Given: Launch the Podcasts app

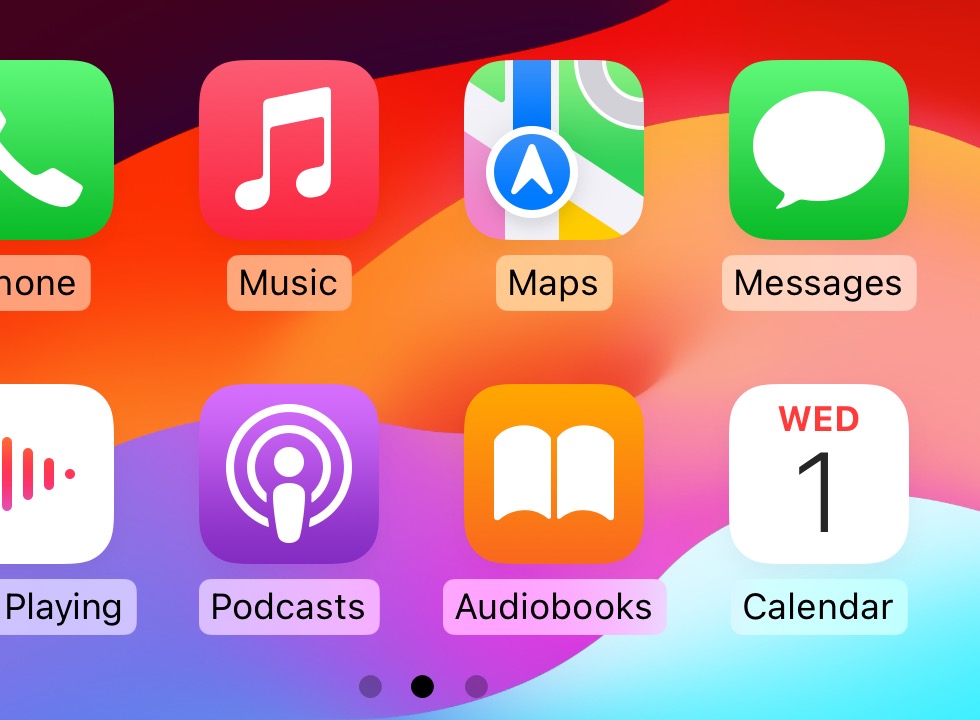Looking at the screenshot, I should (288, 474).
